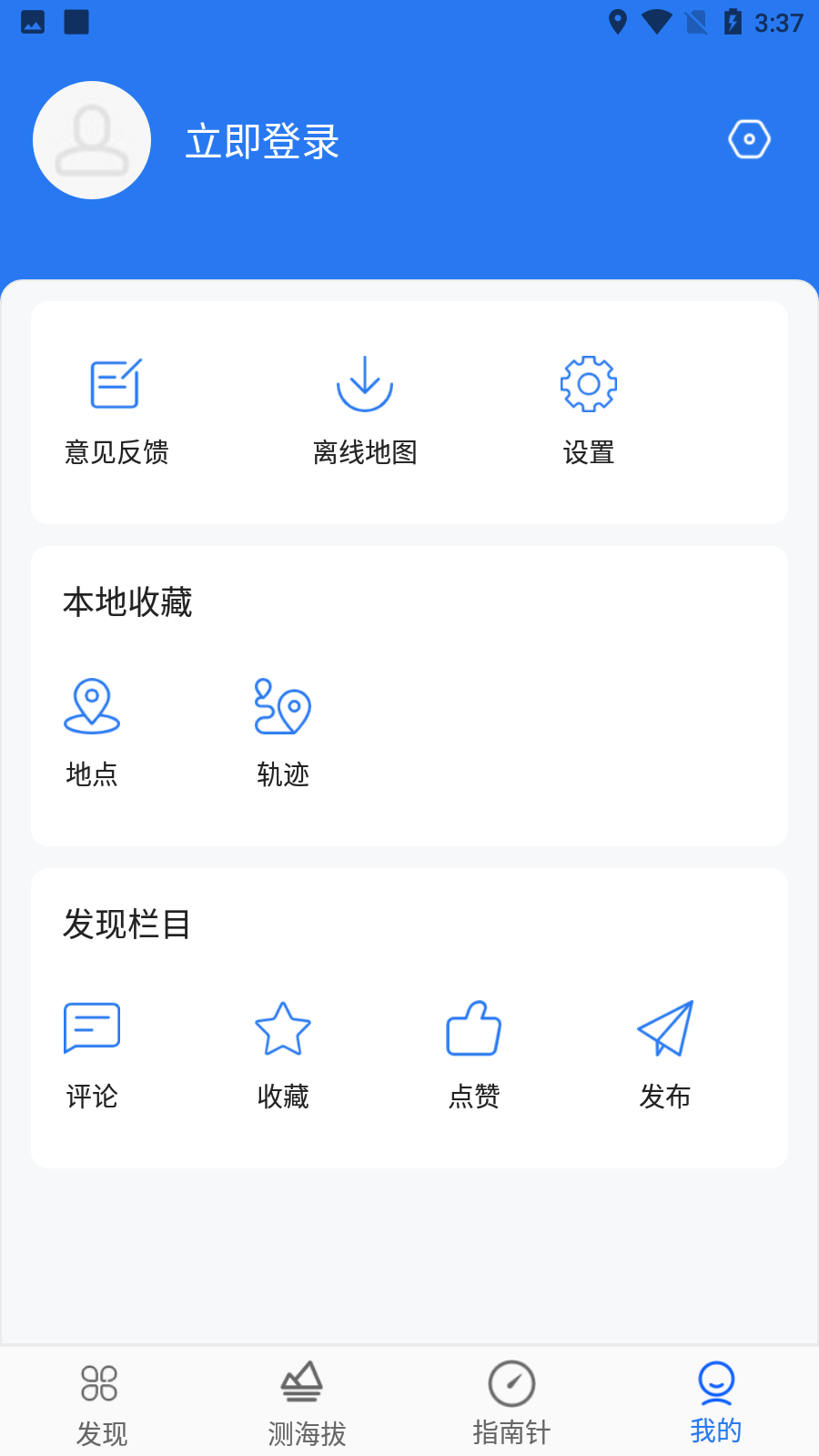Tap 立即登录 to log in
This screenshot has width=819, height=1456.
[x=262, y=141]
